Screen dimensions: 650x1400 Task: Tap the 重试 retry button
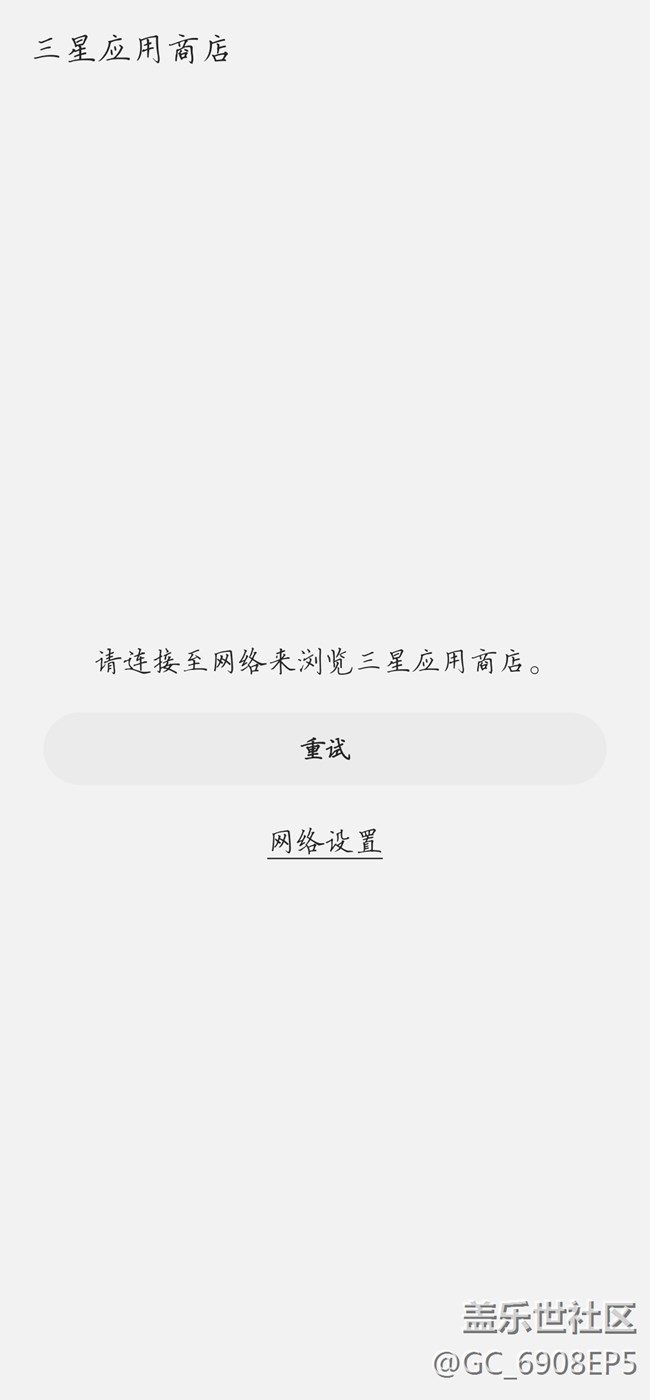(325, 749)
